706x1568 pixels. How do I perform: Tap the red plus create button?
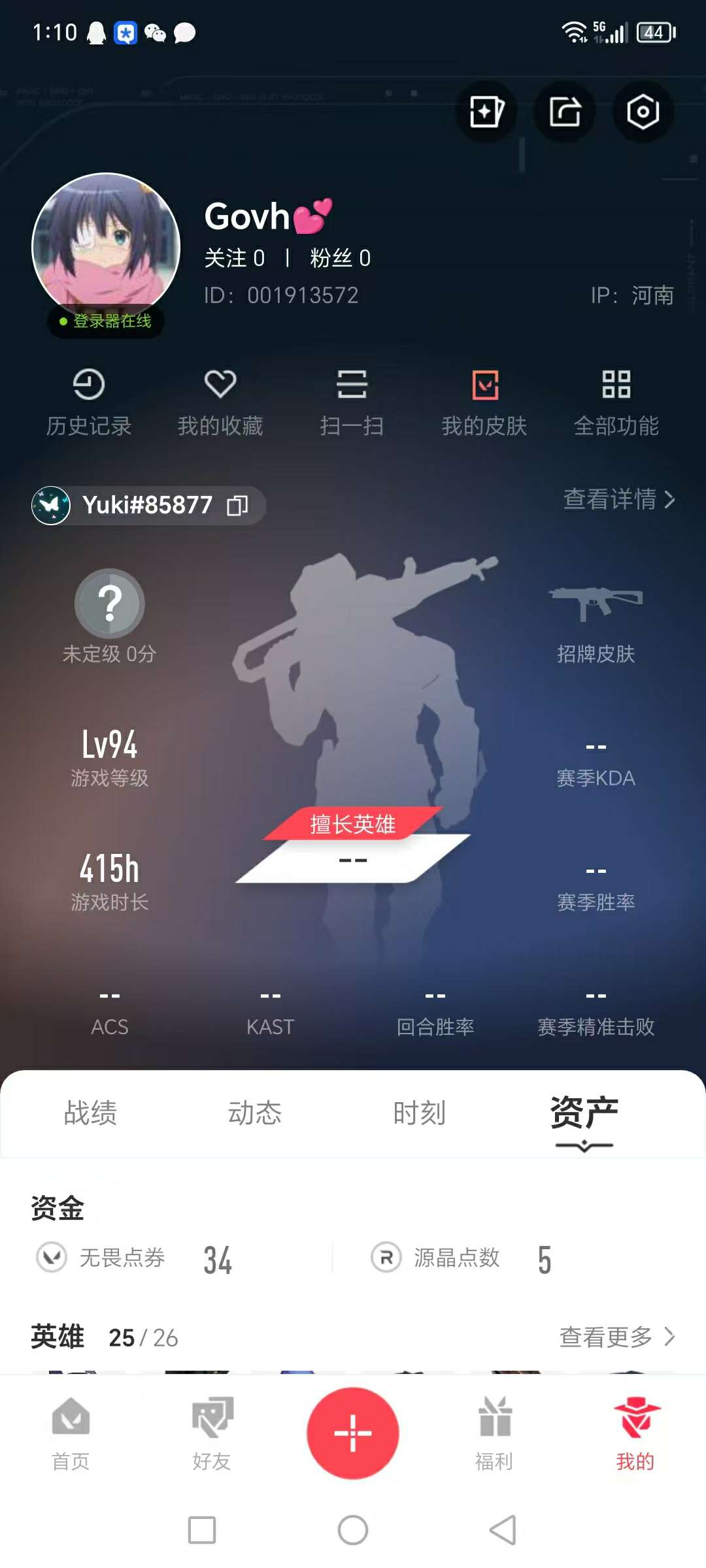pos(353,1433)
